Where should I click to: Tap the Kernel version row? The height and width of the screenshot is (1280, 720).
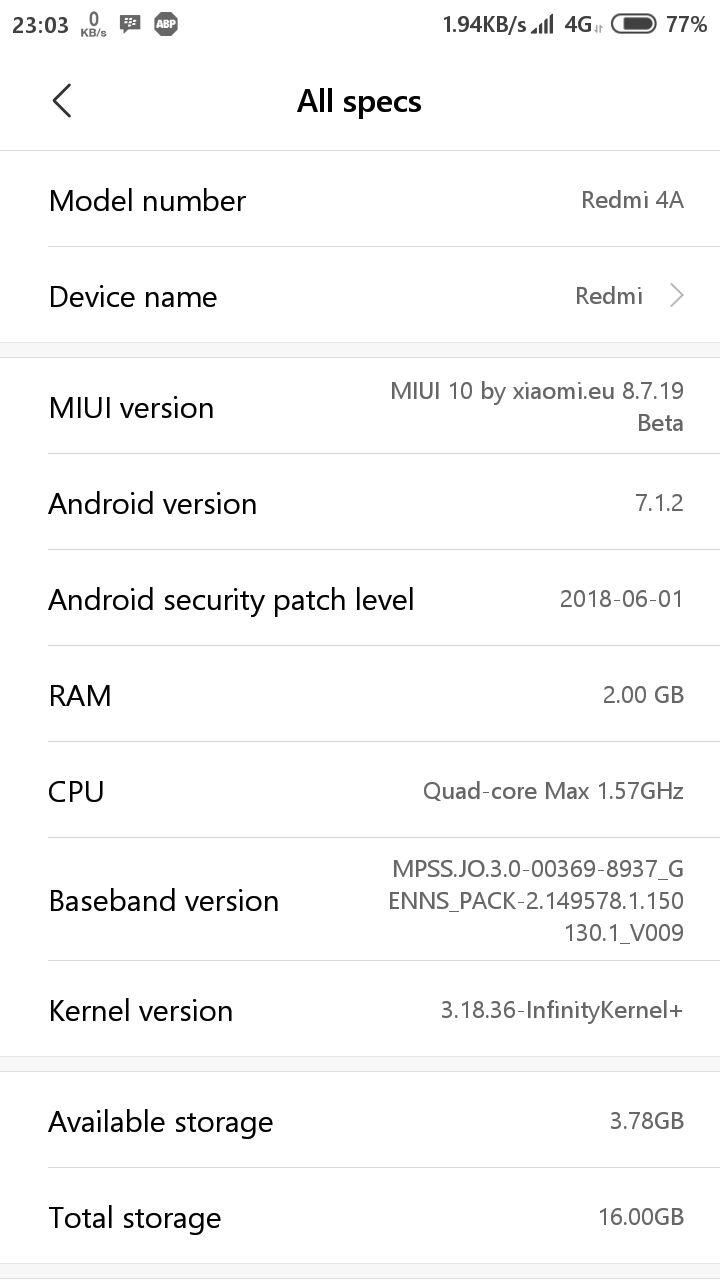coord(360,1009)
